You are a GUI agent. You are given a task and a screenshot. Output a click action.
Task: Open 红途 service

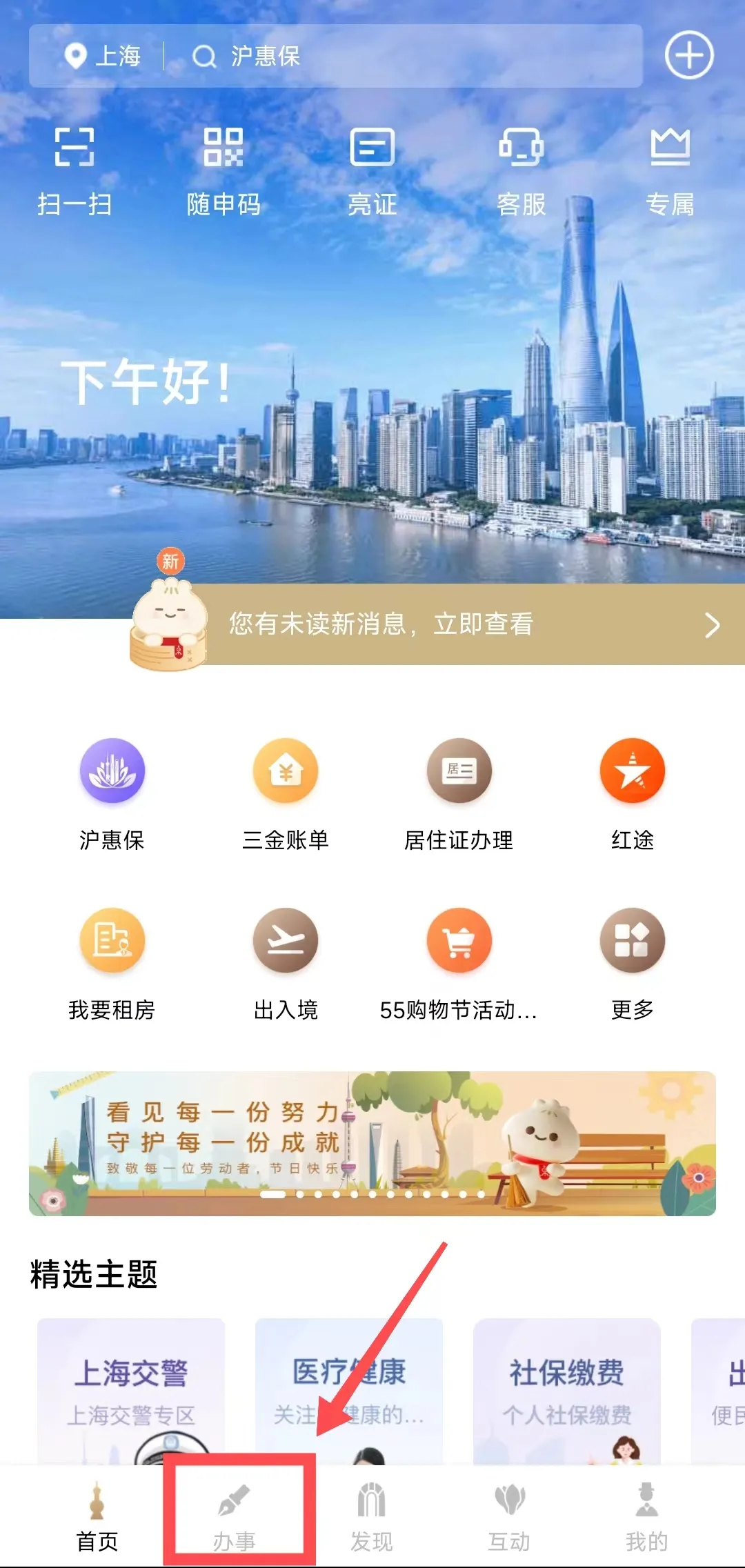tap(632, 793)
